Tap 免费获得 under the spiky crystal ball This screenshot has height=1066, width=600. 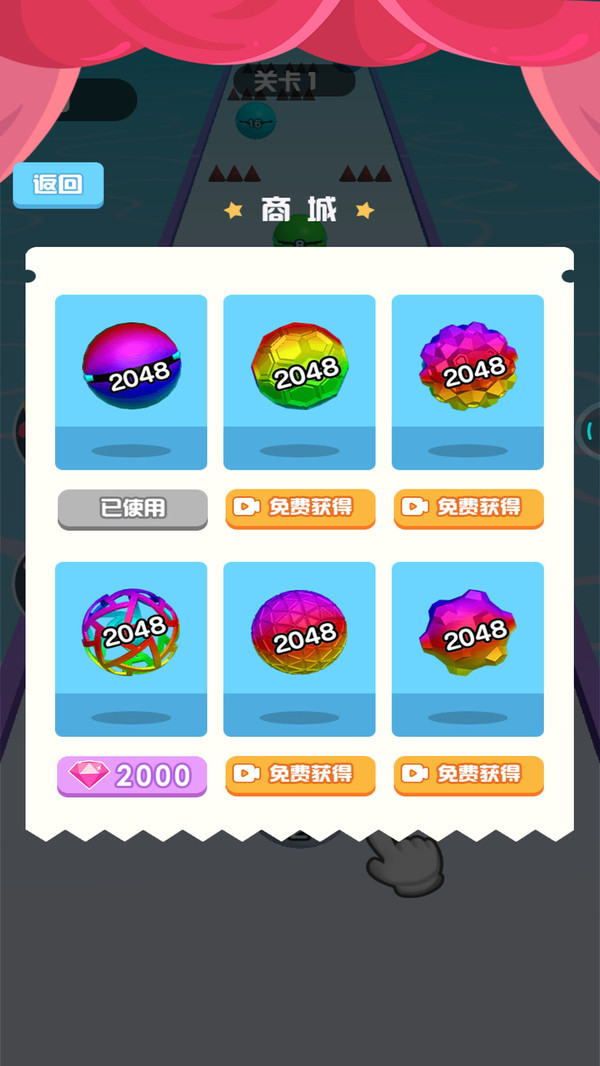[468, 508]
